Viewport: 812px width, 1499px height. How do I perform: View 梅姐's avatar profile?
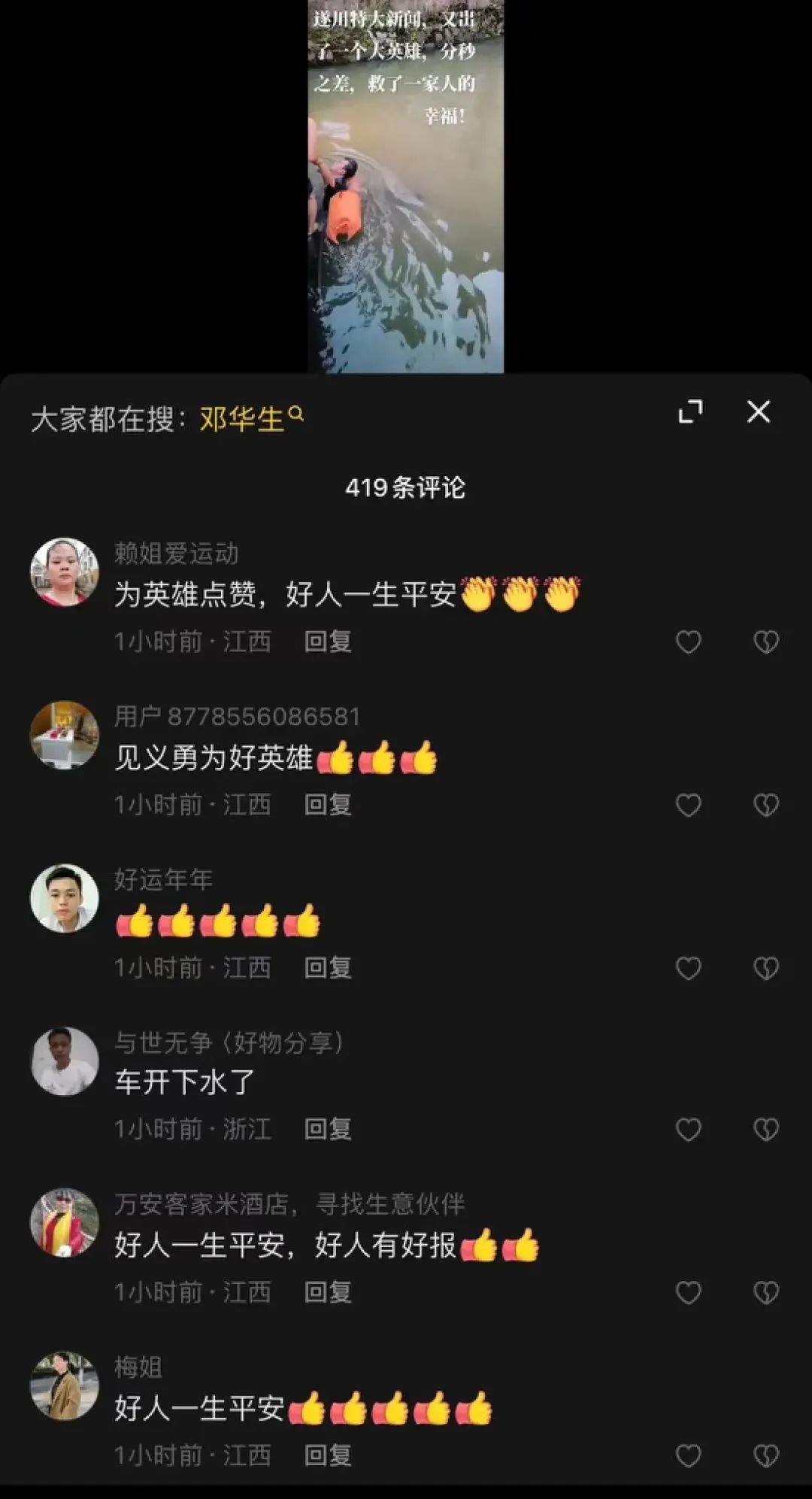(65, 1386)
